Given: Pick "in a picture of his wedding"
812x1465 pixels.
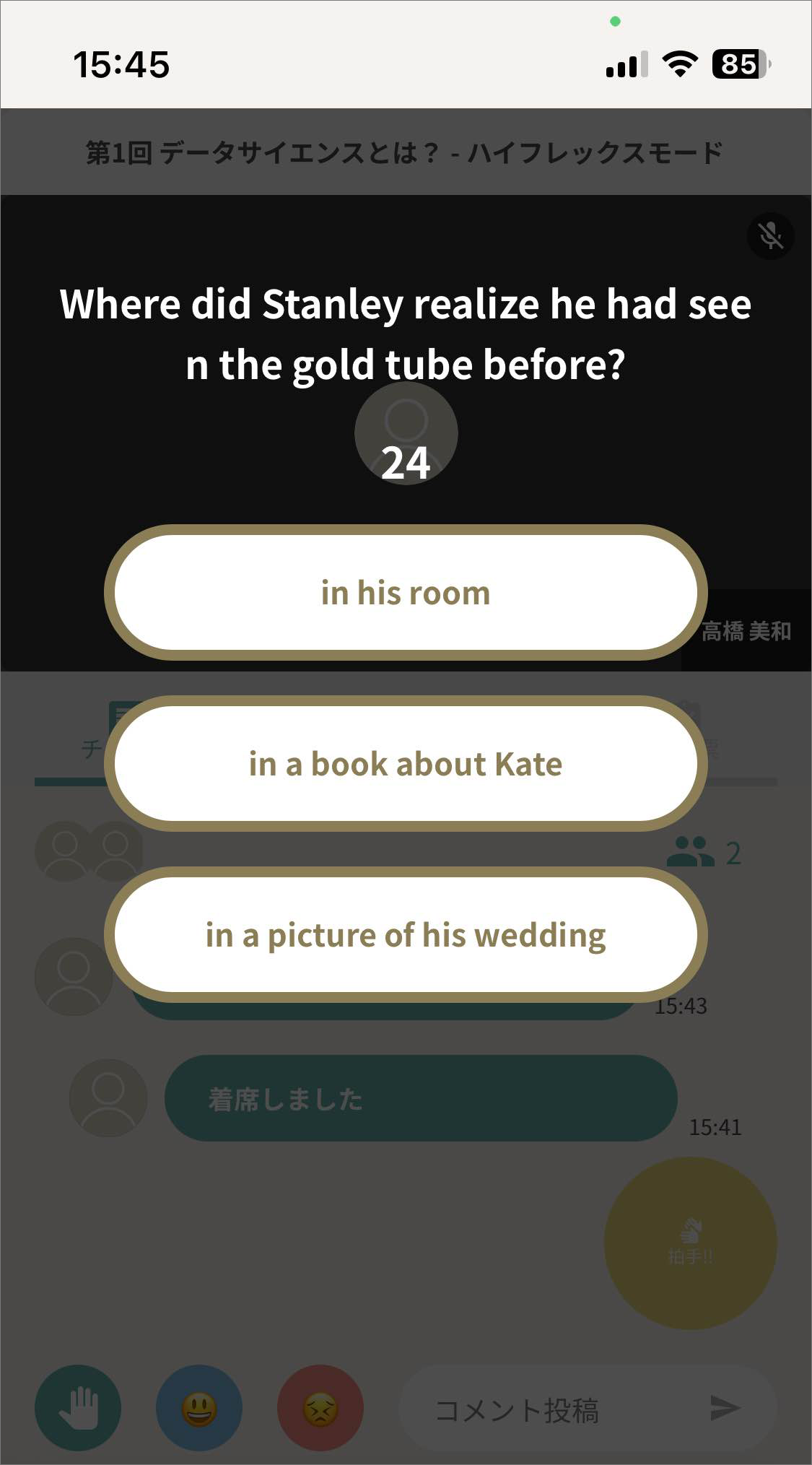Looking at the screenshot, I should tap(406, 935).
